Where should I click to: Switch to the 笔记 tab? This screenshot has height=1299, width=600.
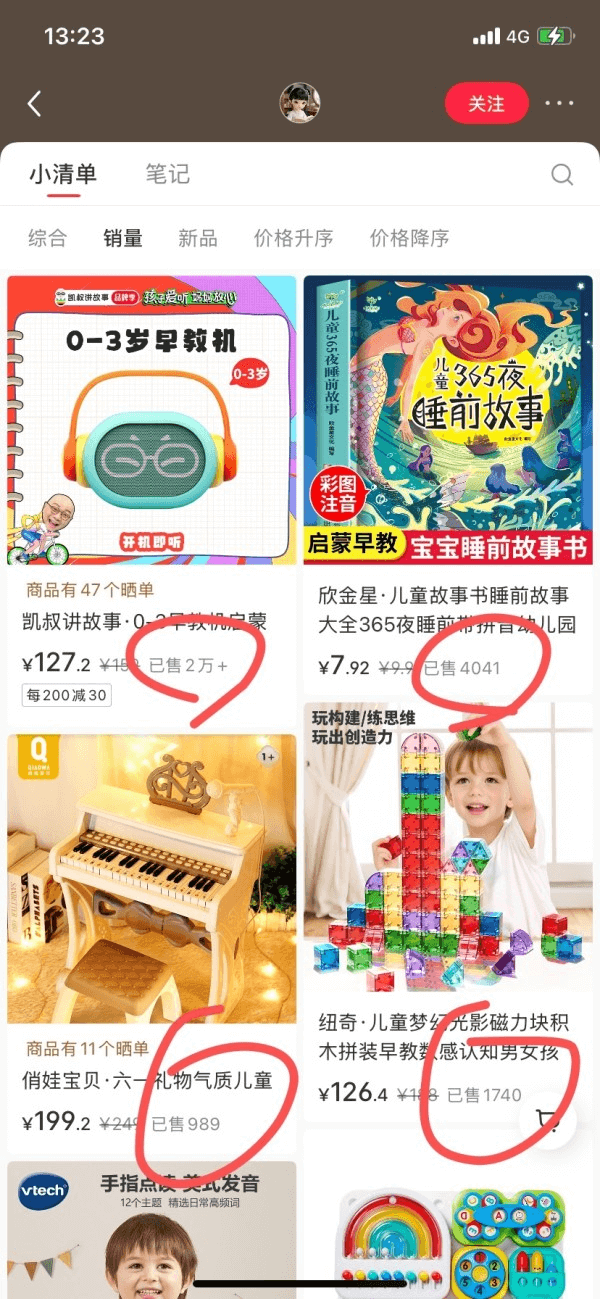click(x=167, y=174)
